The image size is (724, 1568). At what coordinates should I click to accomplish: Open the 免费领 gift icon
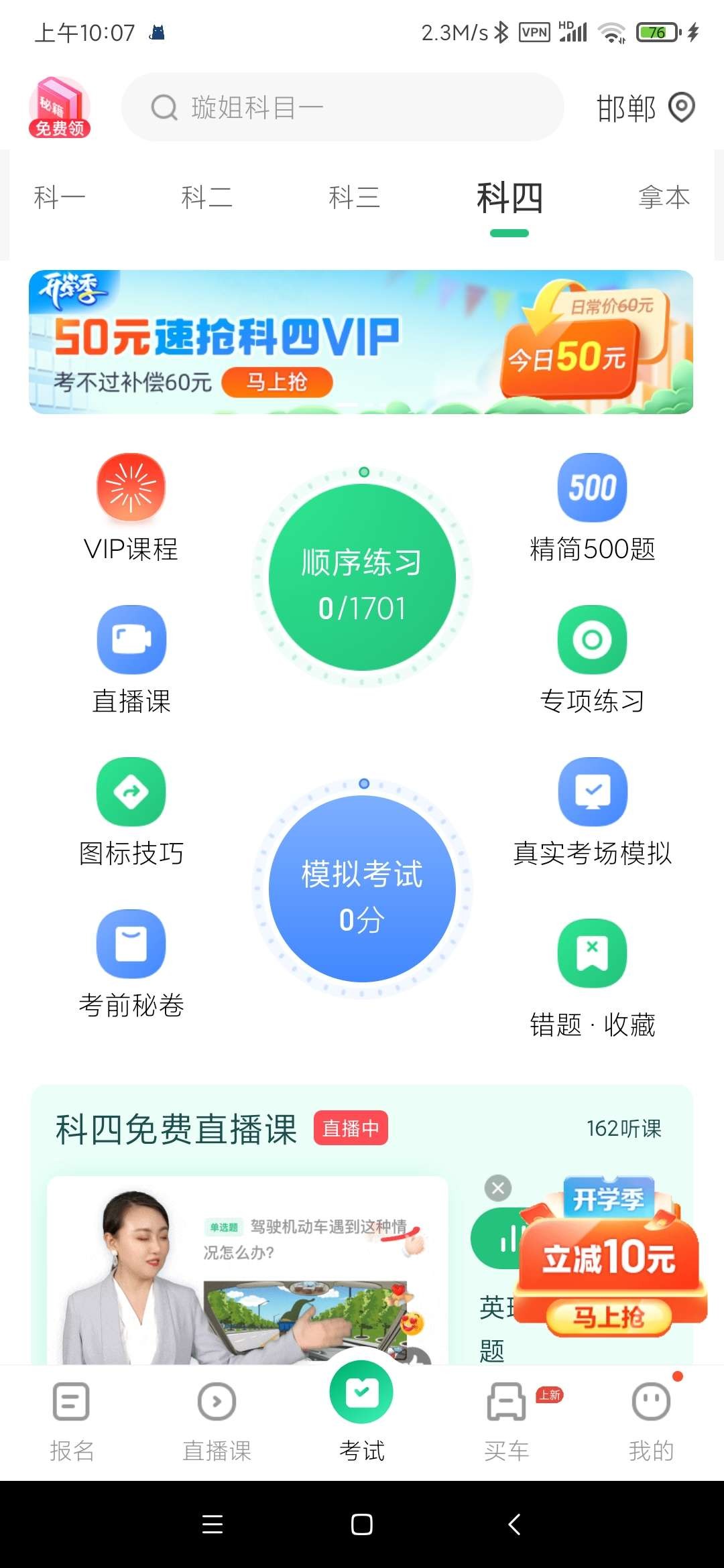tap(59, 109)
